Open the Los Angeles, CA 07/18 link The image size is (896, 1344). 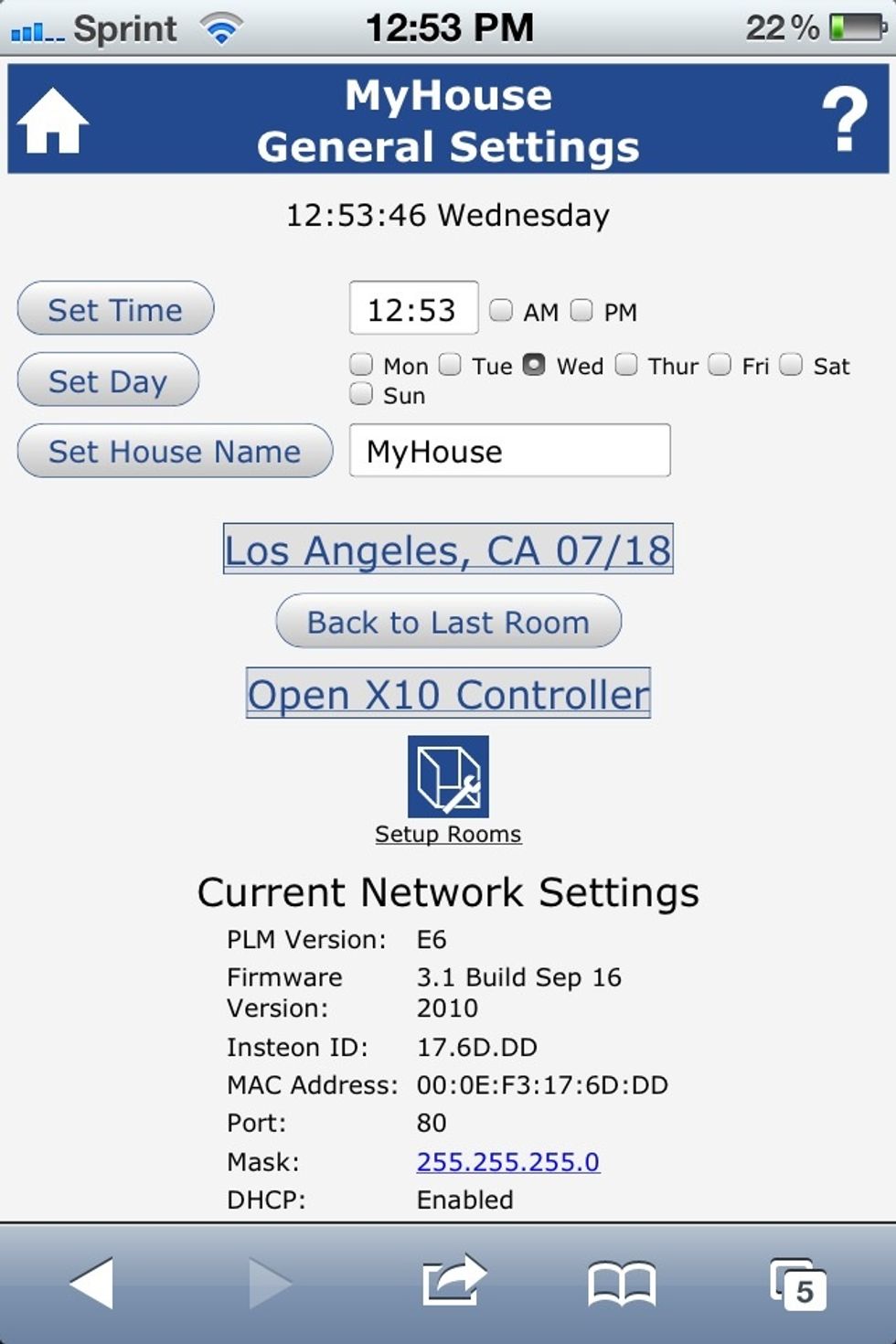point(448,549)
